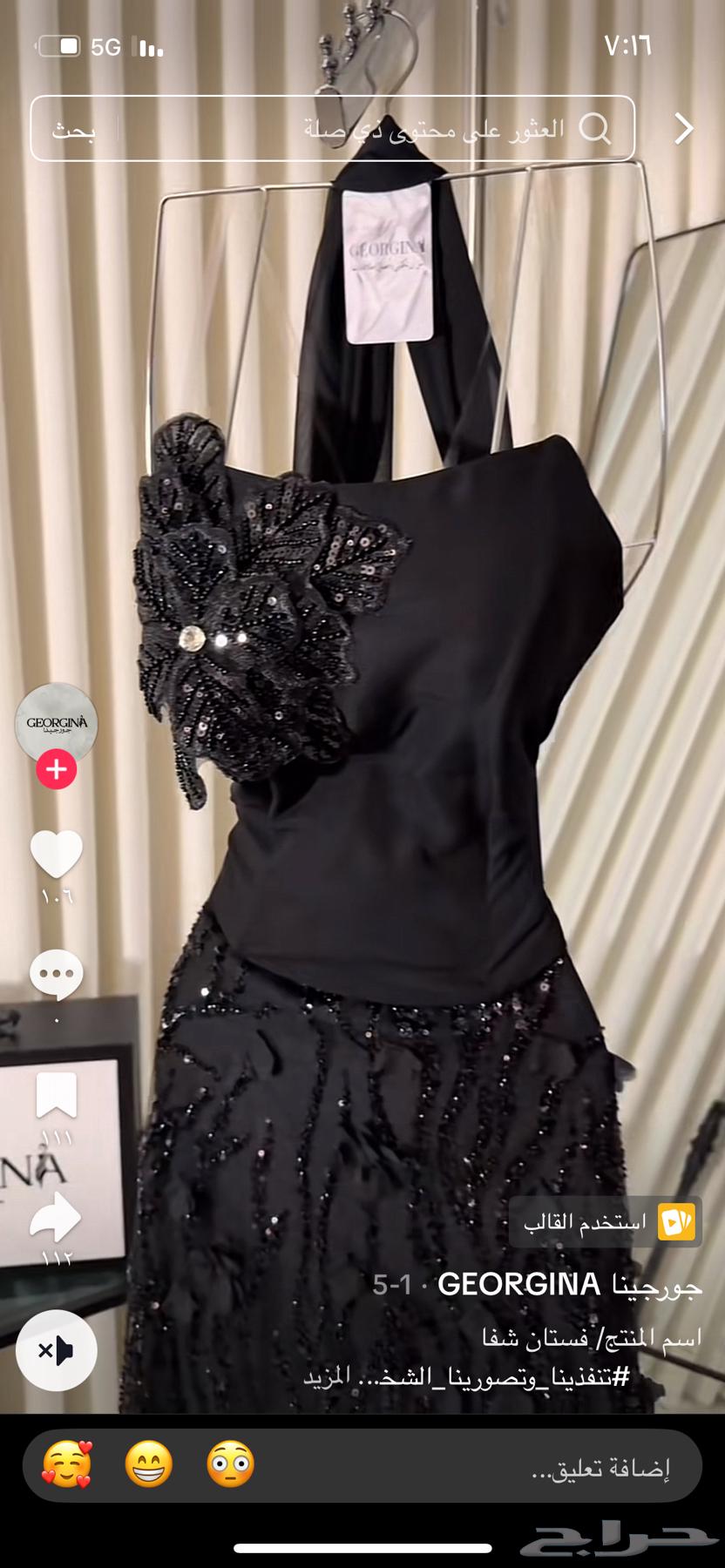Image resolution: width=725 pixels, height=1568 pixels.
Task: Toggle the video sound with the speaker button
Action: pos(57,1350)
